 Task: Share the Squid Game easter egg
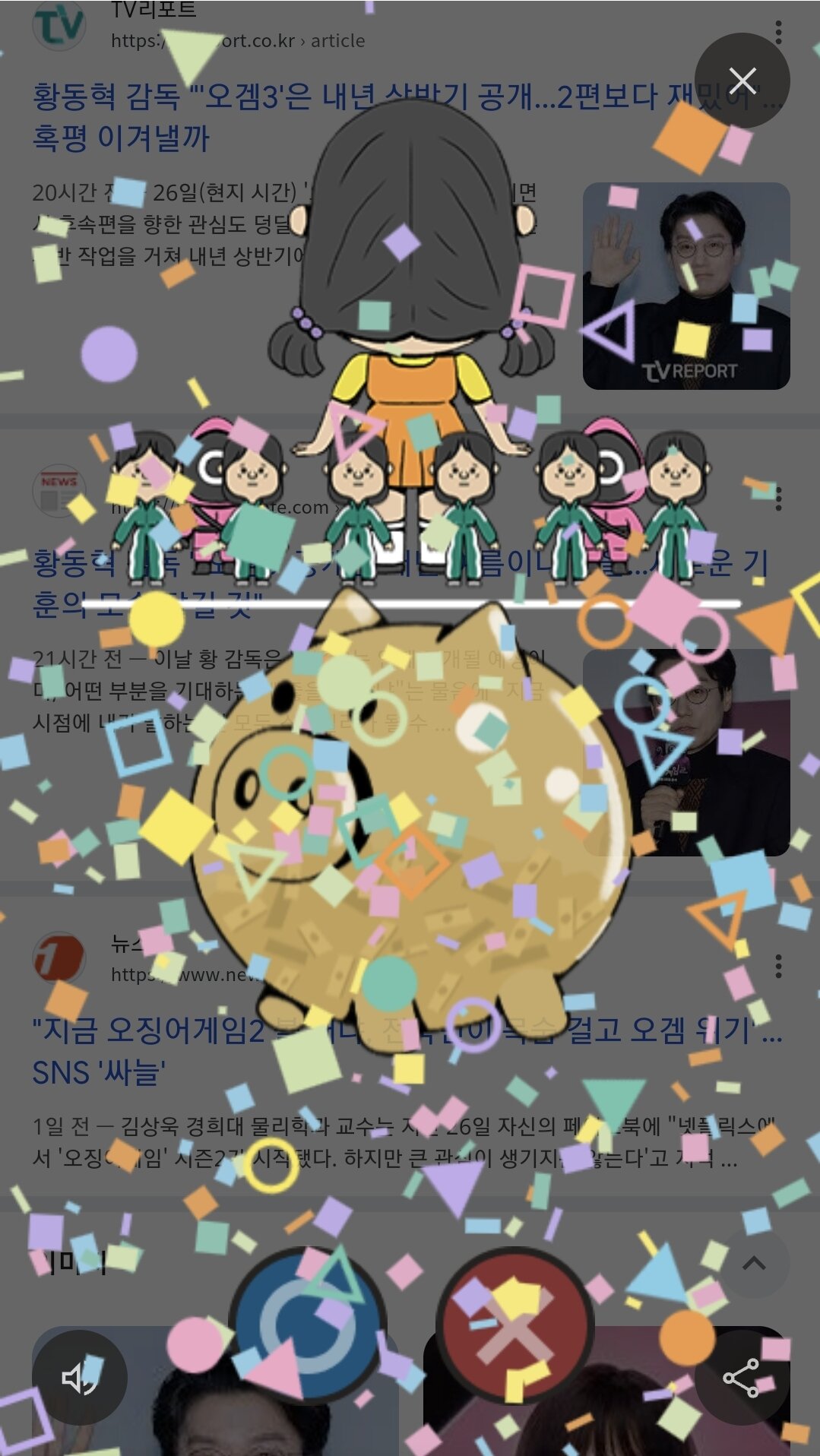pos(742,1377)
